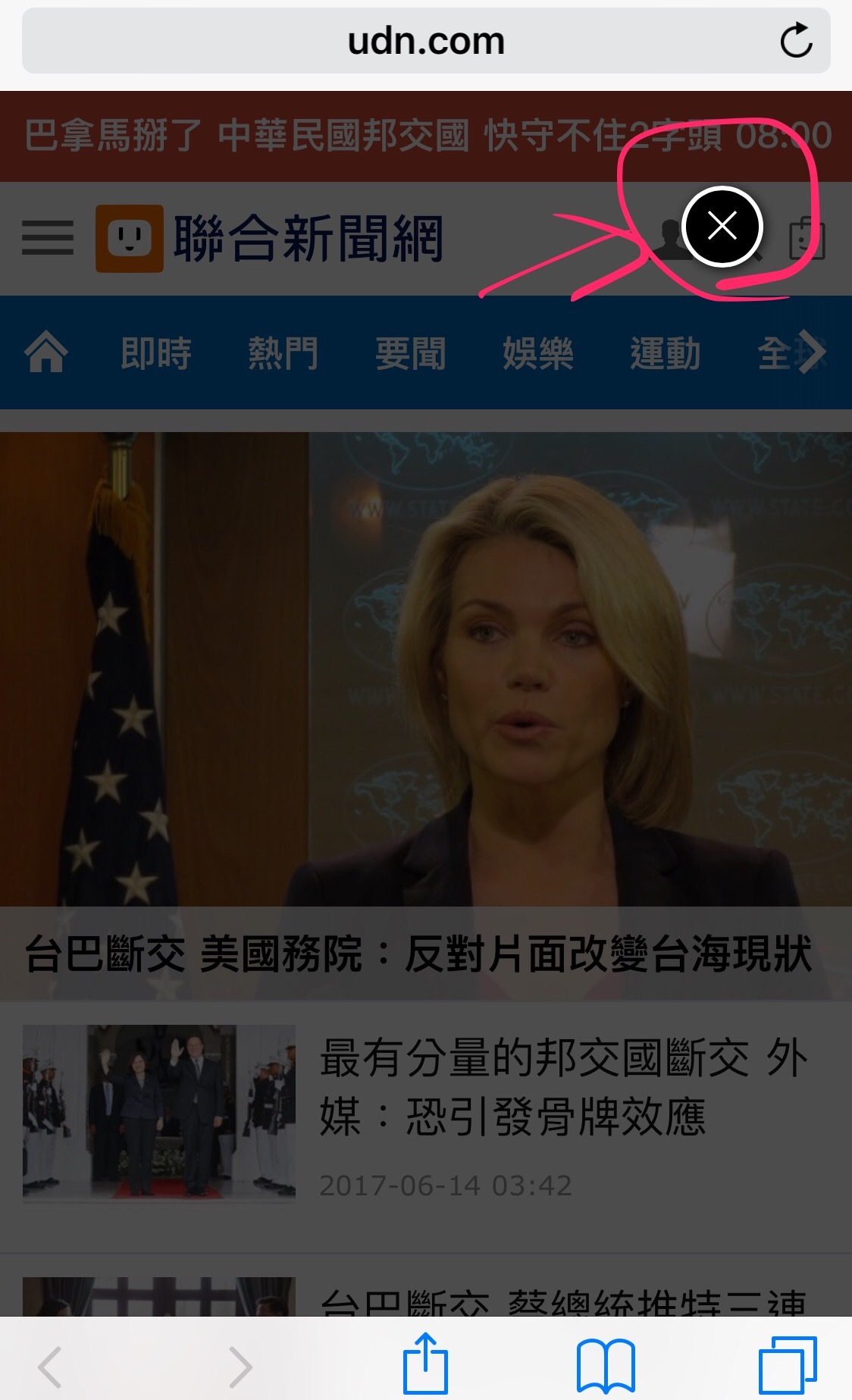Open headline story 台巴斷交 美國務院
The image size is (852, 1400).
tap(418, 953)
